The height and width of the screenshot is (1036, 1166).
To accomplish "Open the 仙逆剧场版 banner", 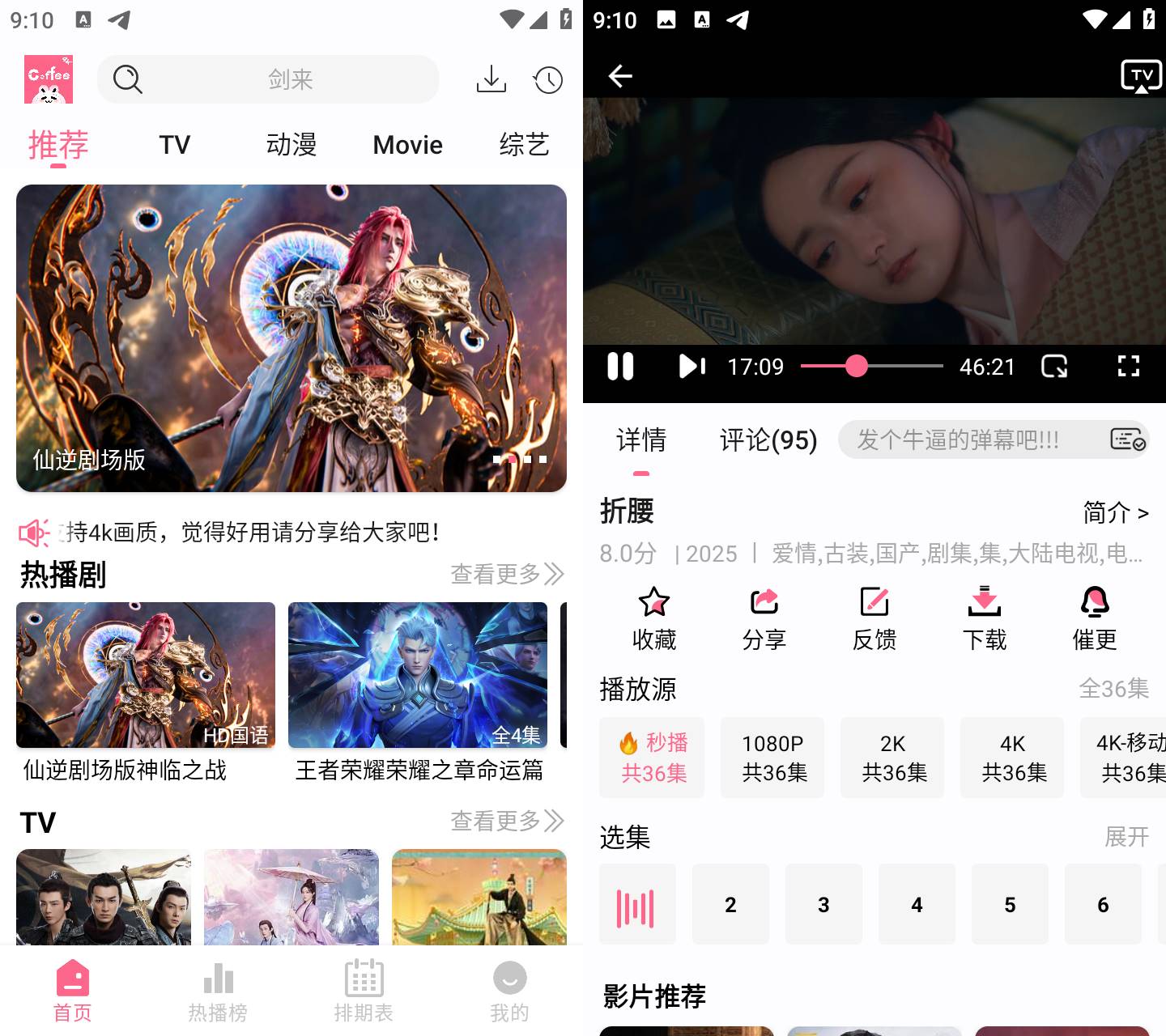I will coord(291,338).
